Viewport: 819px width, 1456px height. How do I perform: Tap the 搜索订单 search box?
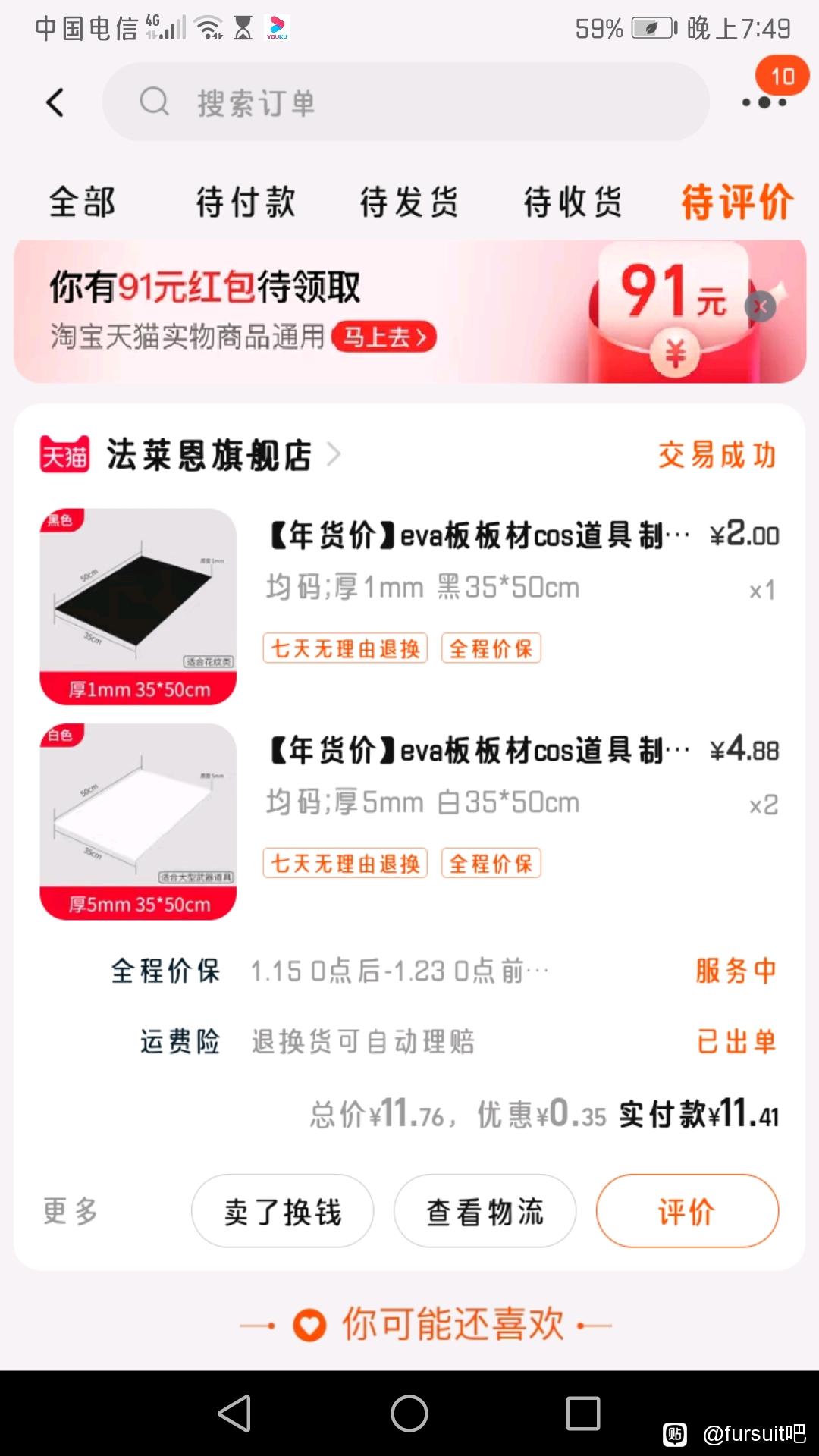(x=406, y=102)
